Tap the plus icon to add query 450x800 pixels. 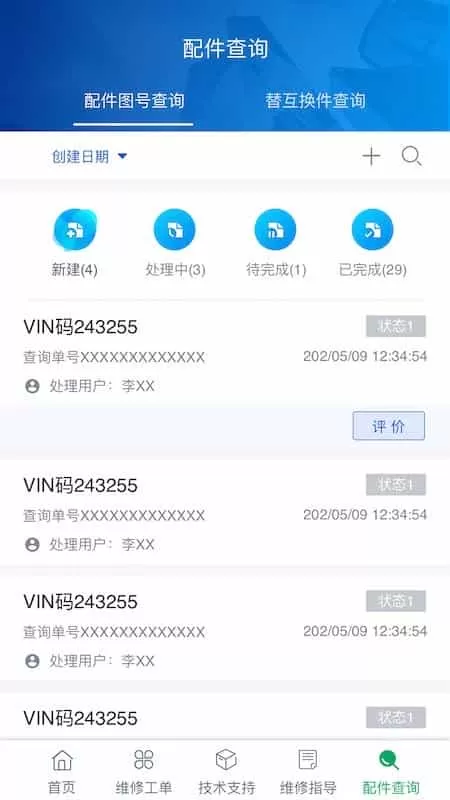(x=371, y=156)
